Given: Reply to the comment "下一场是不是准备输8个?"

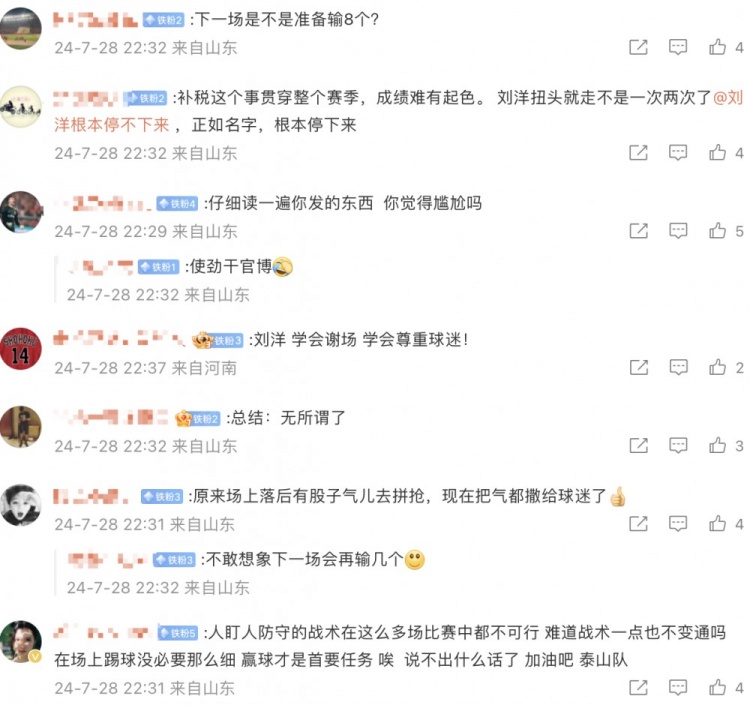Looking at the screenshot, I should click(677, 46).
